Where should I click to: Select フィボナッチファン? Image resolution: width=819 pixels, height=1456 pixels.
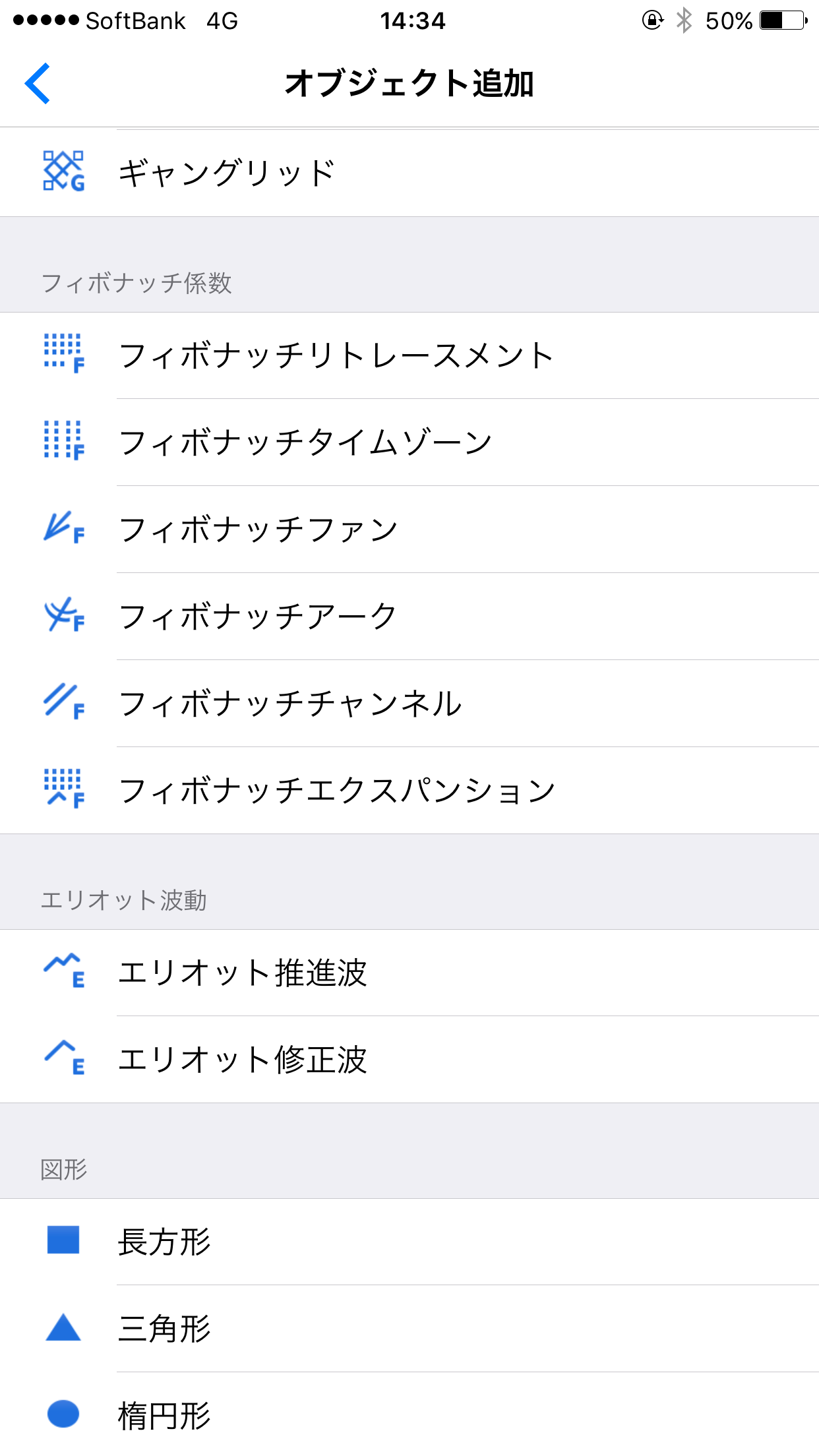pos(409,530)
